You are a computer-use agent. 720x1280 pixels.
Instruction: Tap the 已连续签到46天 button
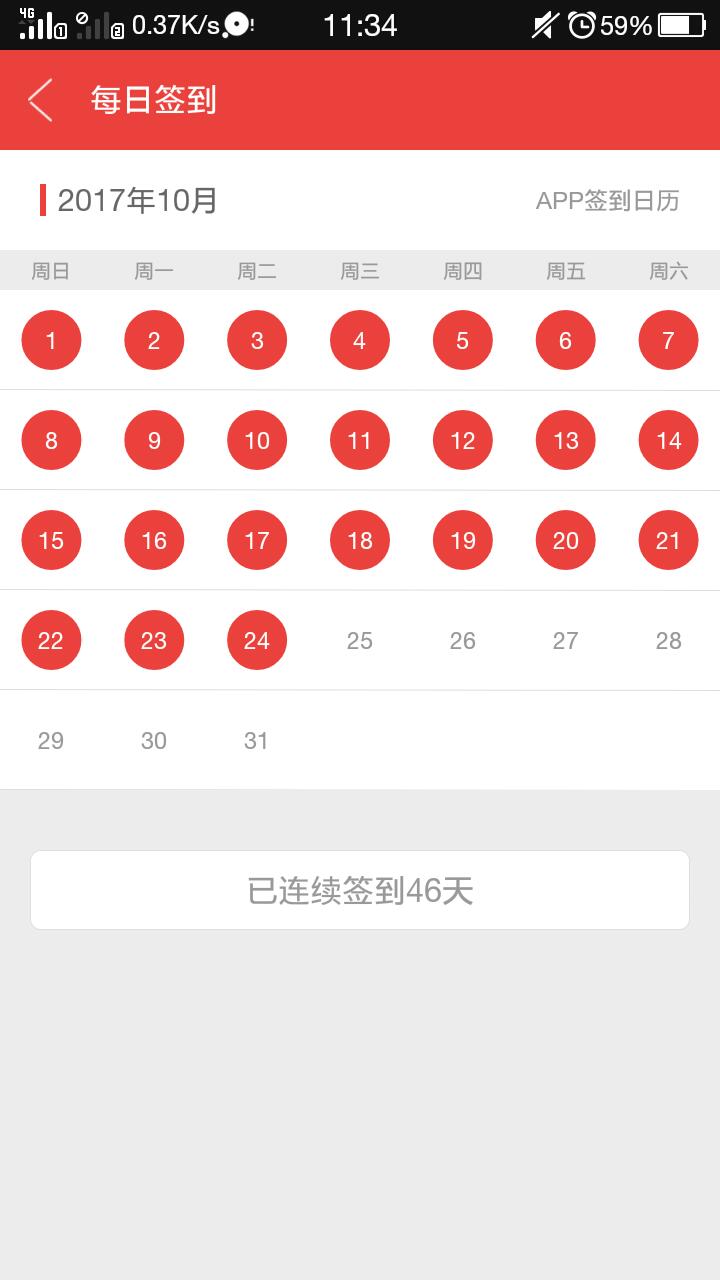tap(360, 890)
